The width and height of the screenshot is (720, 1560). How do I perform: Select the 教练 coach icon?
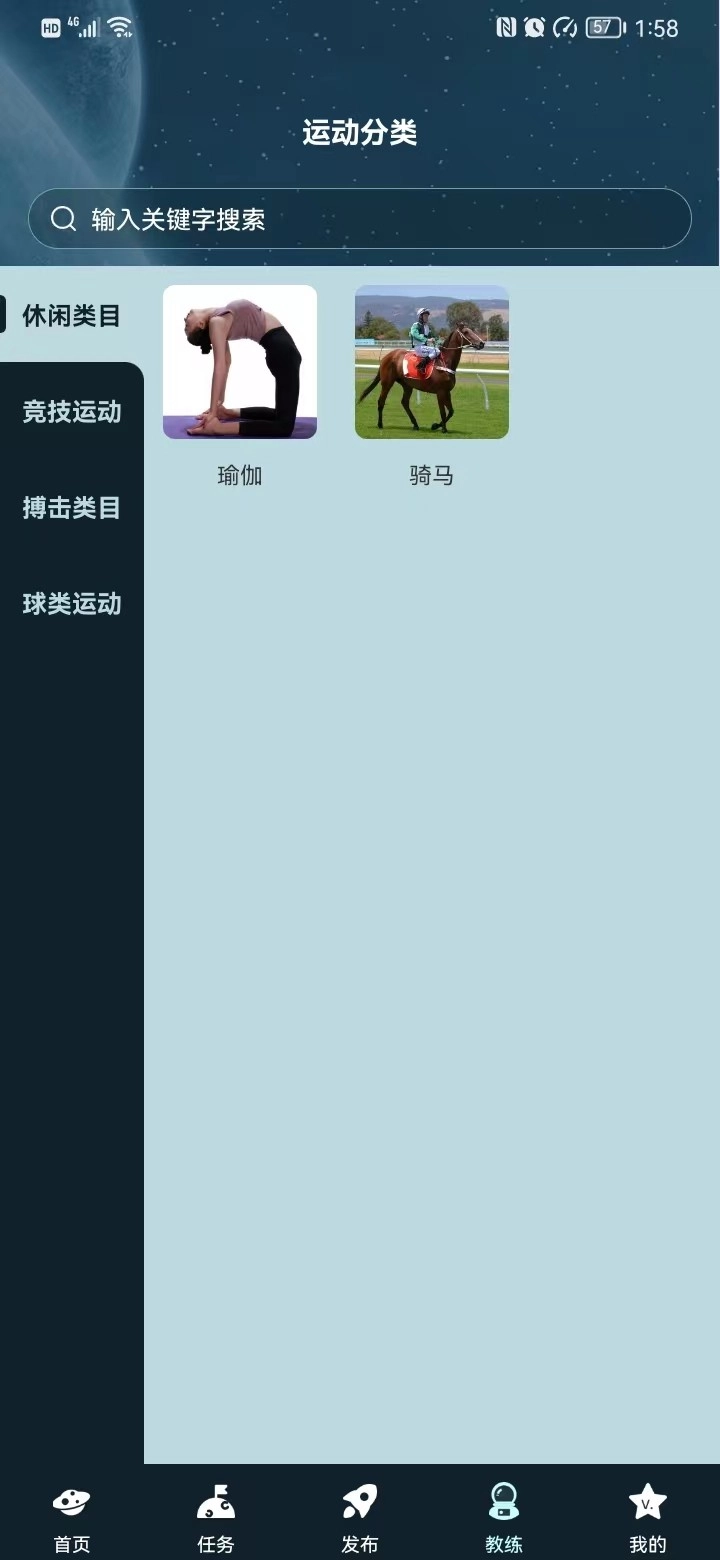point(504,1501)
